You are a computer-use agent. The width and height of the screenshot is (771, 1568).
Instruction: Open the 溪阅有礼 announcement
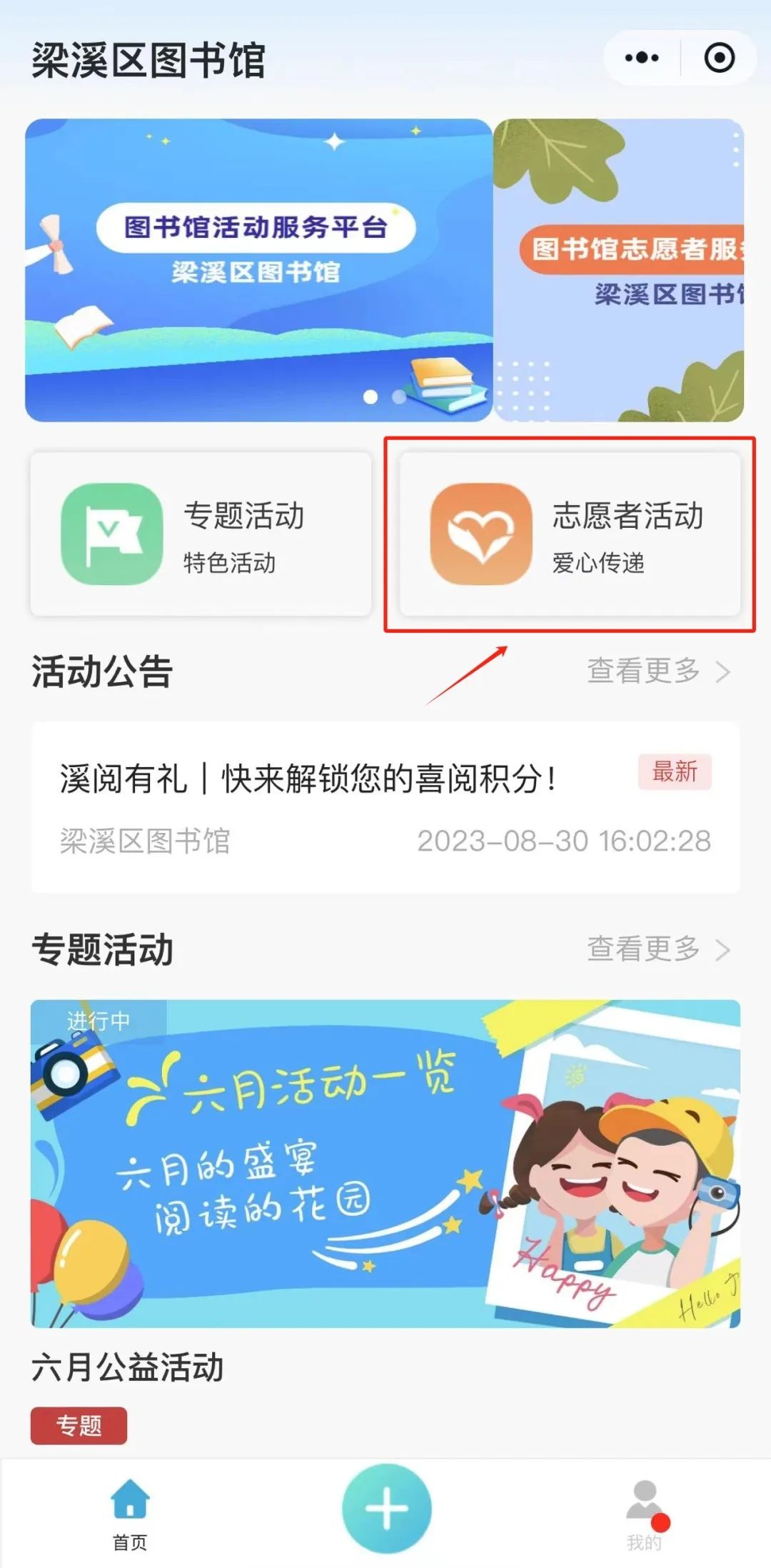pos(385,807)
